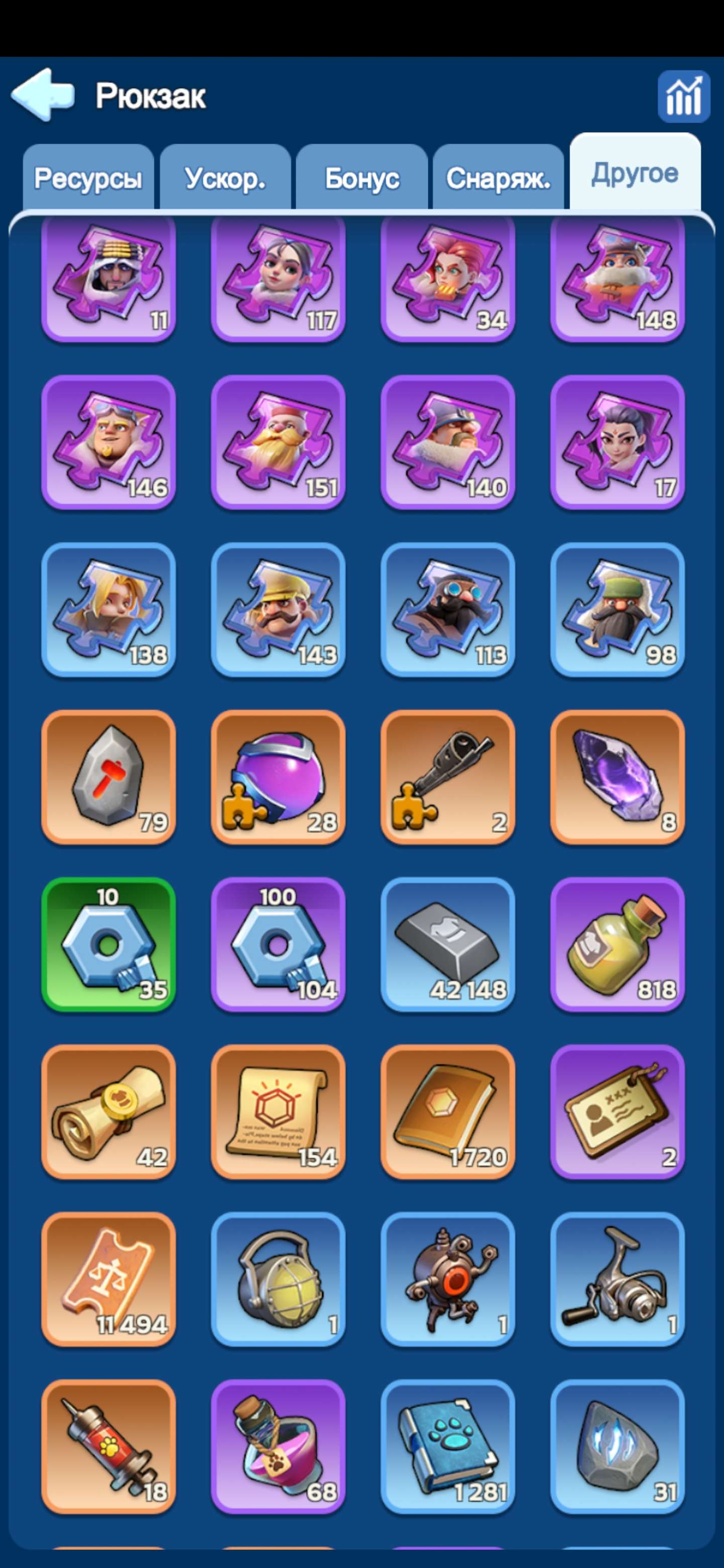This screenshot has height=1568, width=724.
Task: Select the Другое tab
Action: 635,173
